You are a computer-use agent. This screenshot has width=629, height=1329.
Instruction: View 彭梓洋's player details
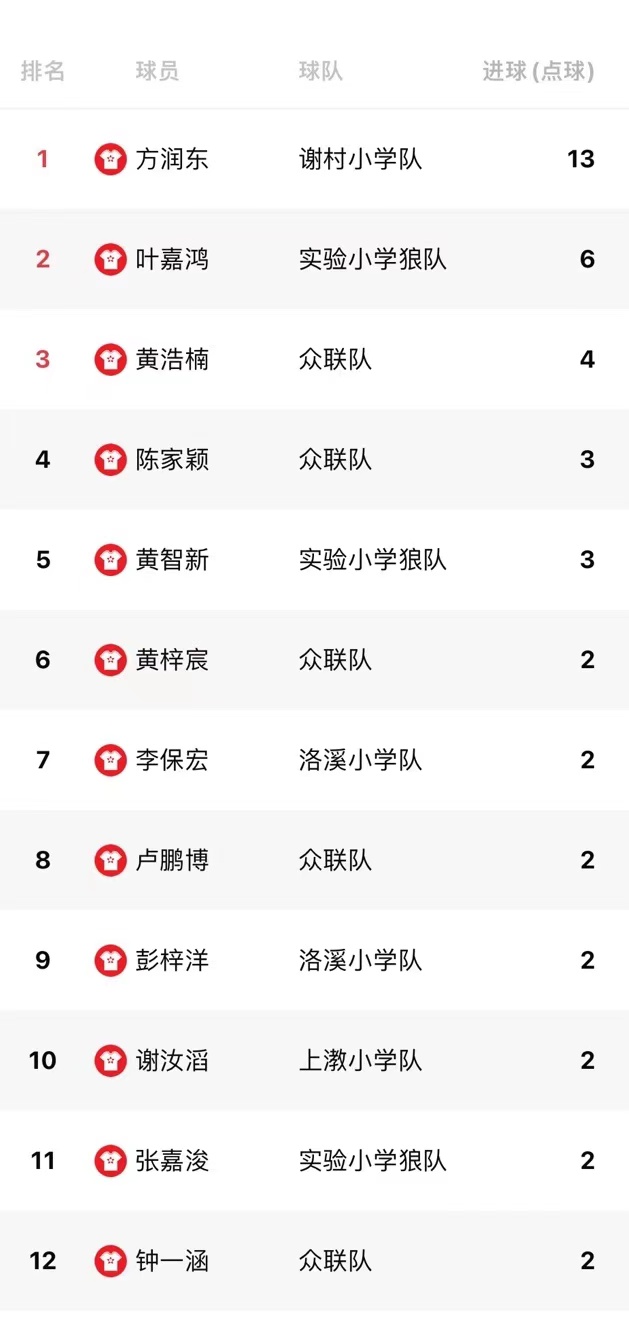pos(314,960)
